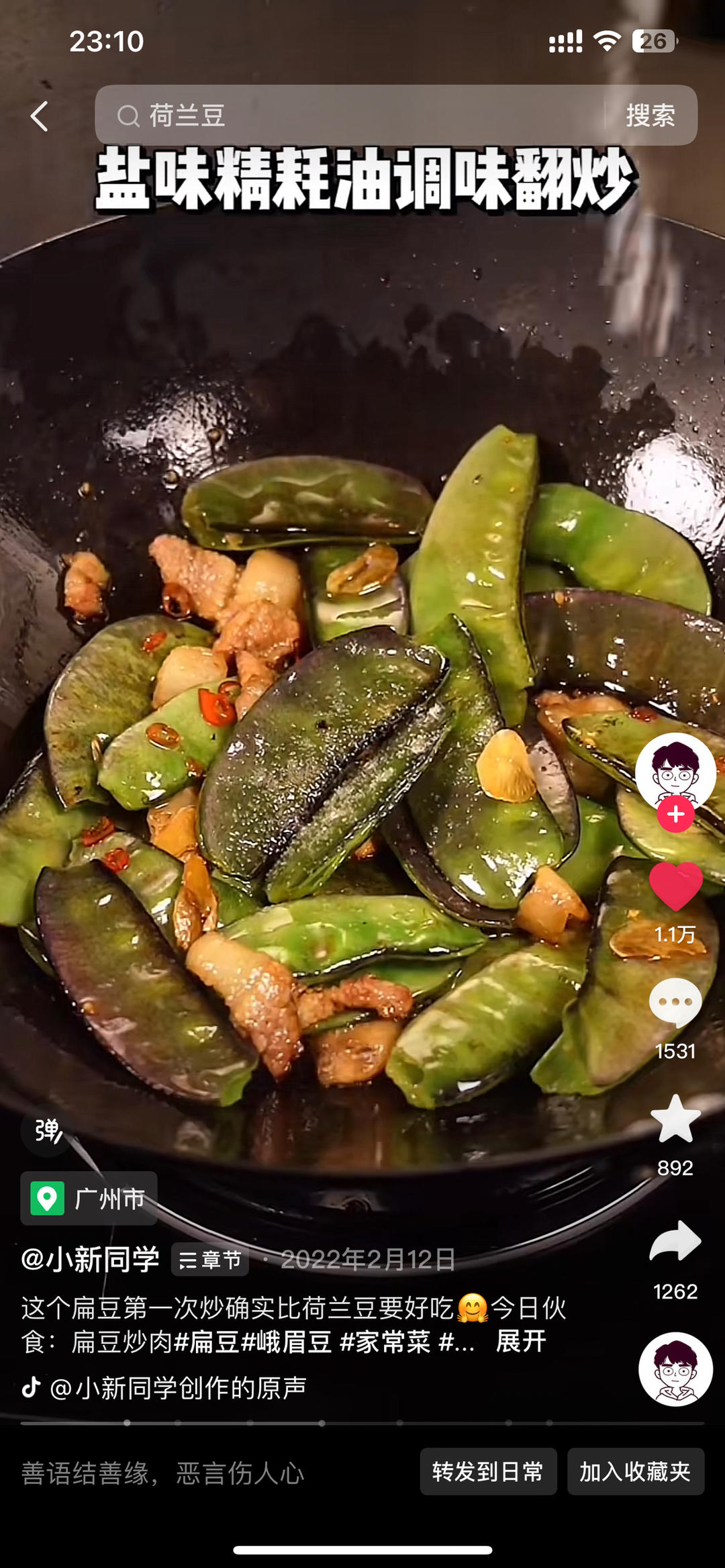Open the #家常菜 hashtag

tap(385, 1342)
